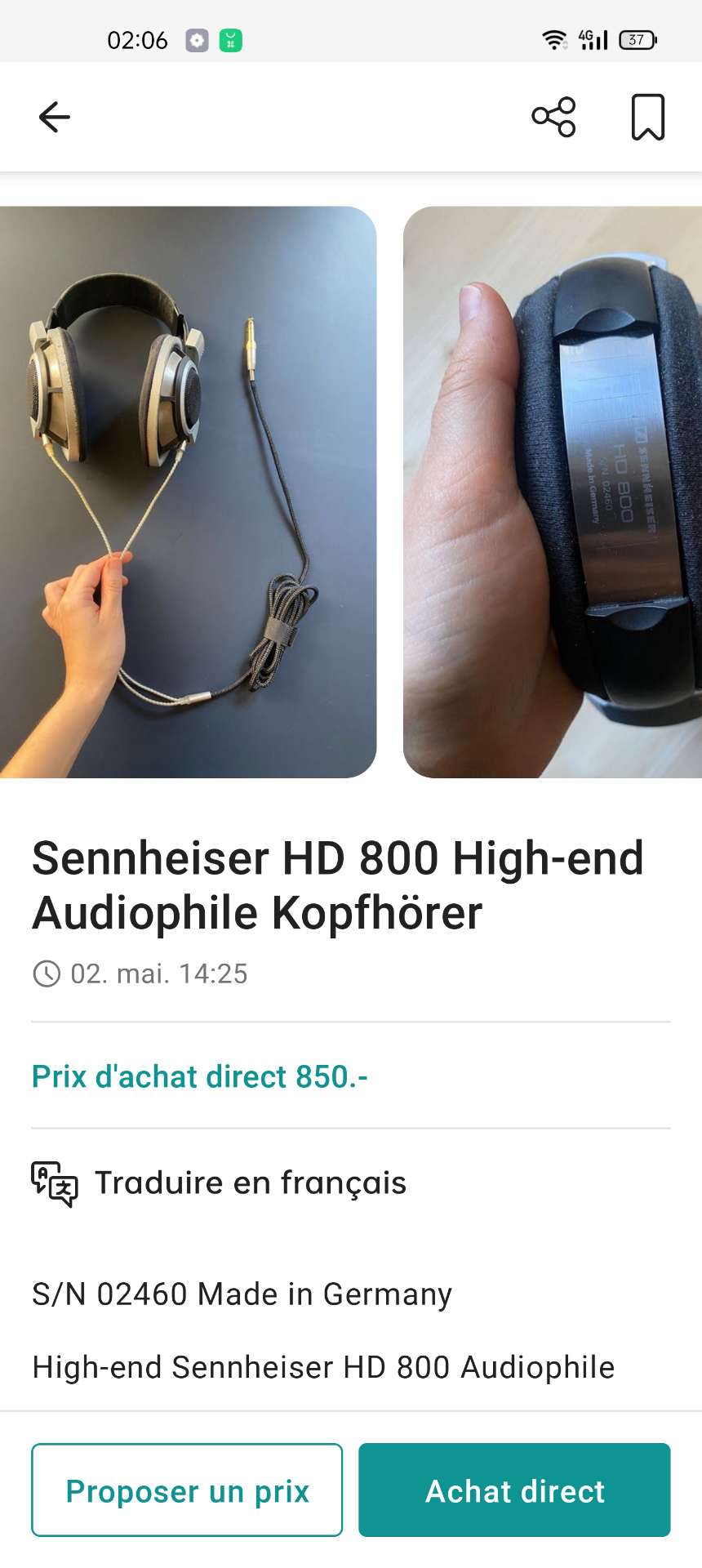Viewport: 702px width, 1568px height.
Task: Open the second photo showing the headband
Action: (x=553, y=492)
